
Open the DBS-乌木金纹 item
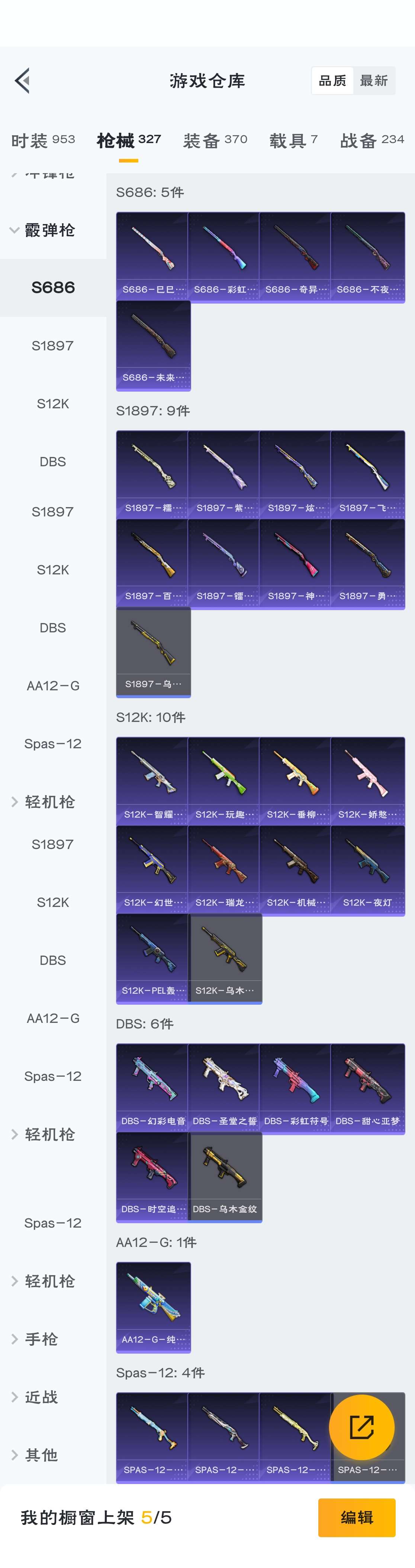pos(225,1177)
